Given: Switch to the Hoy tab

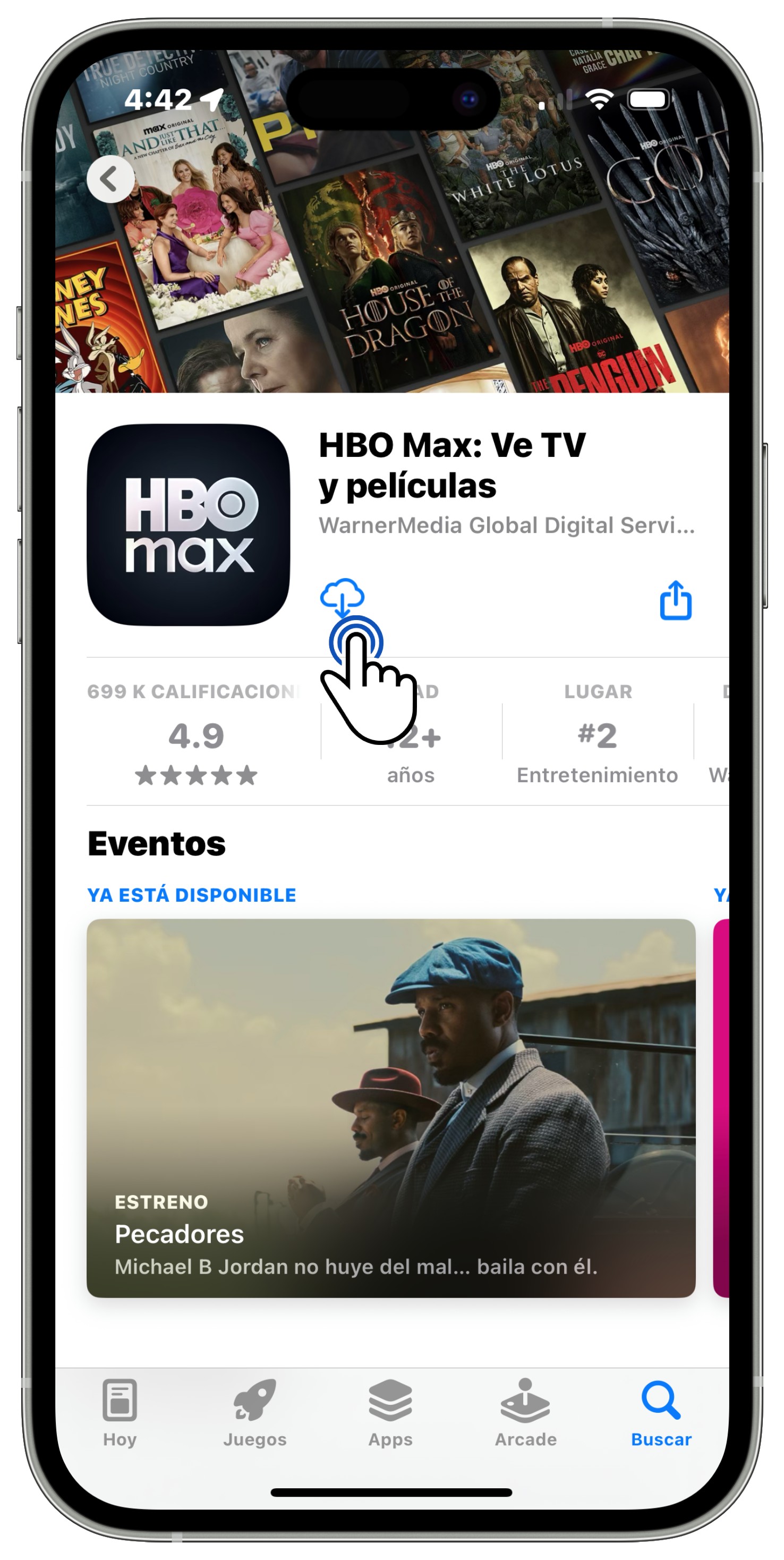Looking at the screenshot, I should [x=120, y=1412].
